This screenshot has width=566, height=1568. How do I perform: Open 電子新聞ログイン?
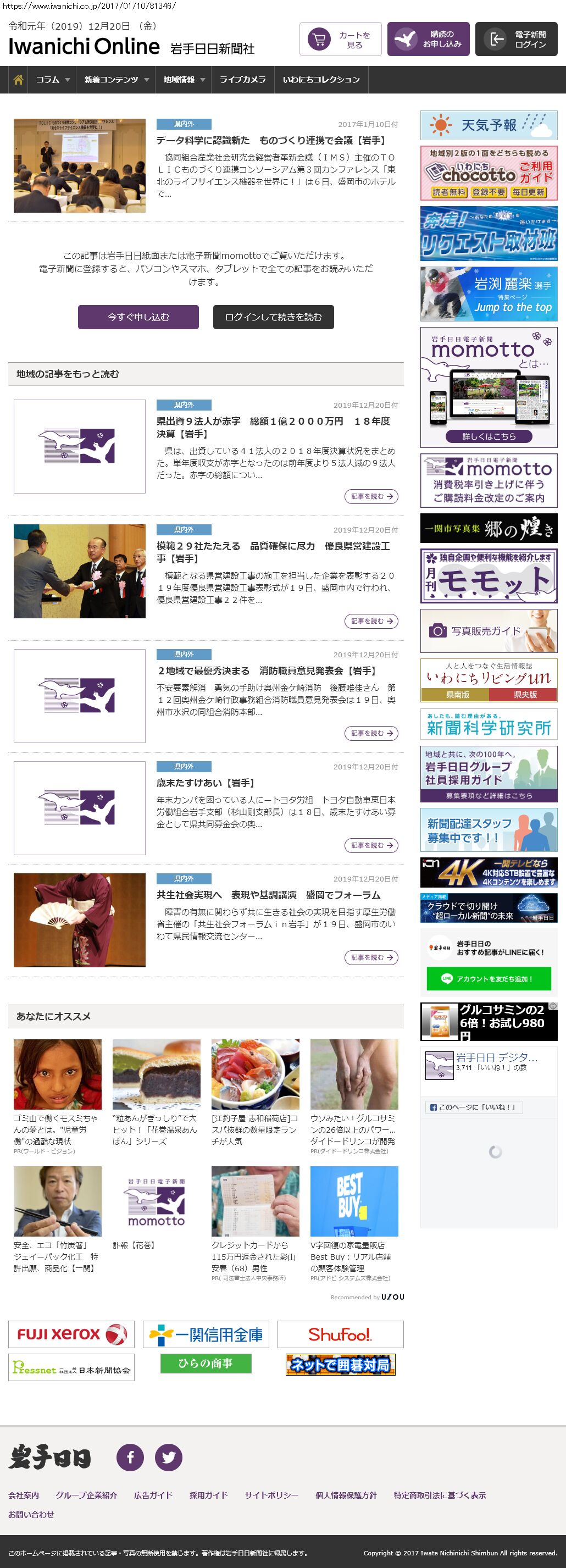(516, 40)
